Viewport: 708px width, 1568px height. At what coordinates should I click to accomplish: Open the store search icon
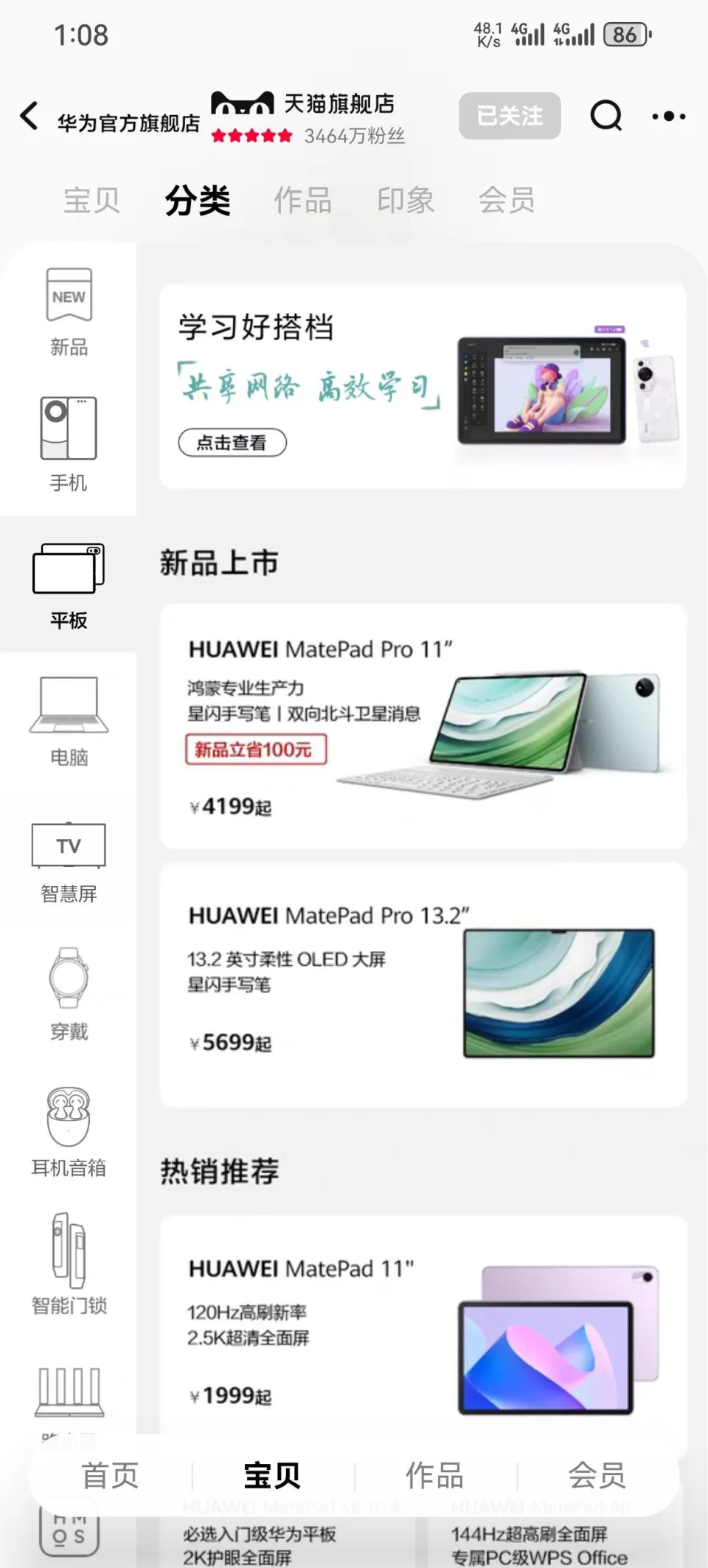(x=605, y=115)
